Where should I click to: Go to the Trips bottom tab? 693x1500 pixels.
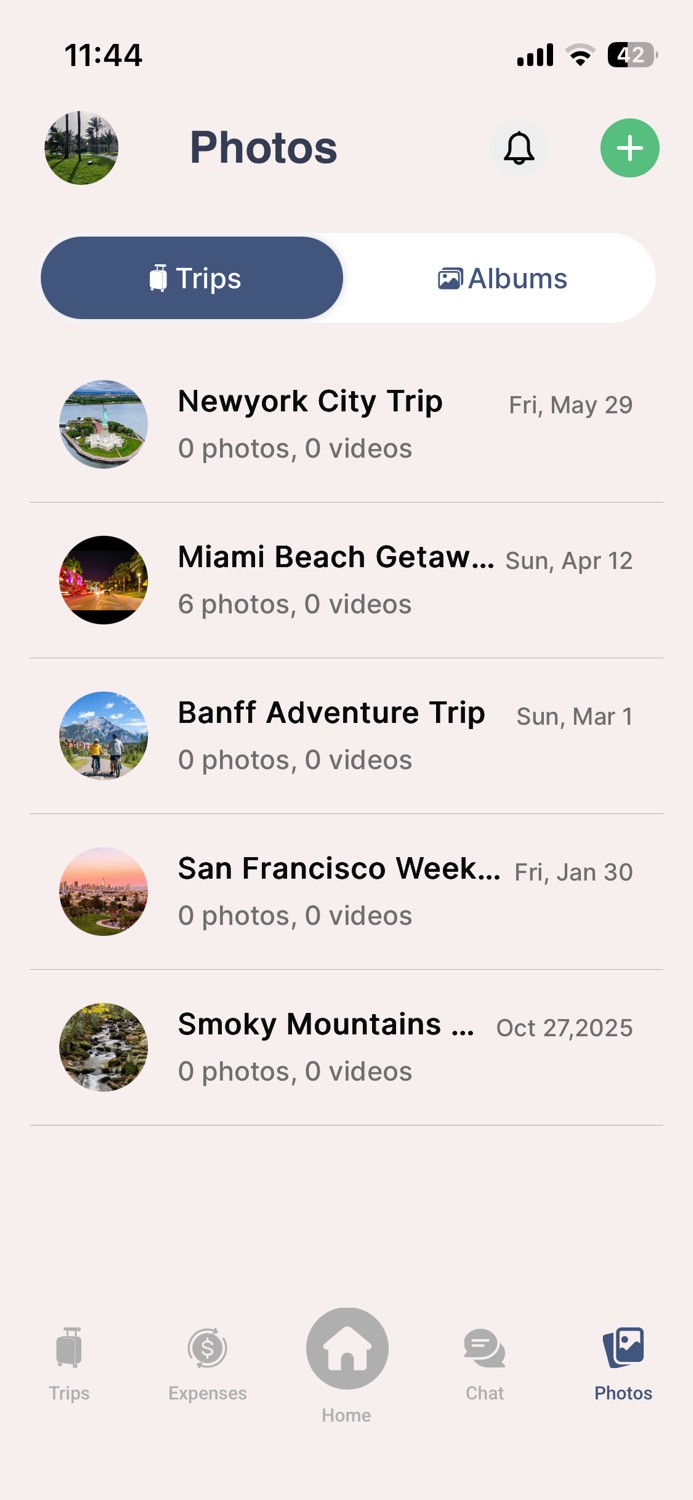69,1364
